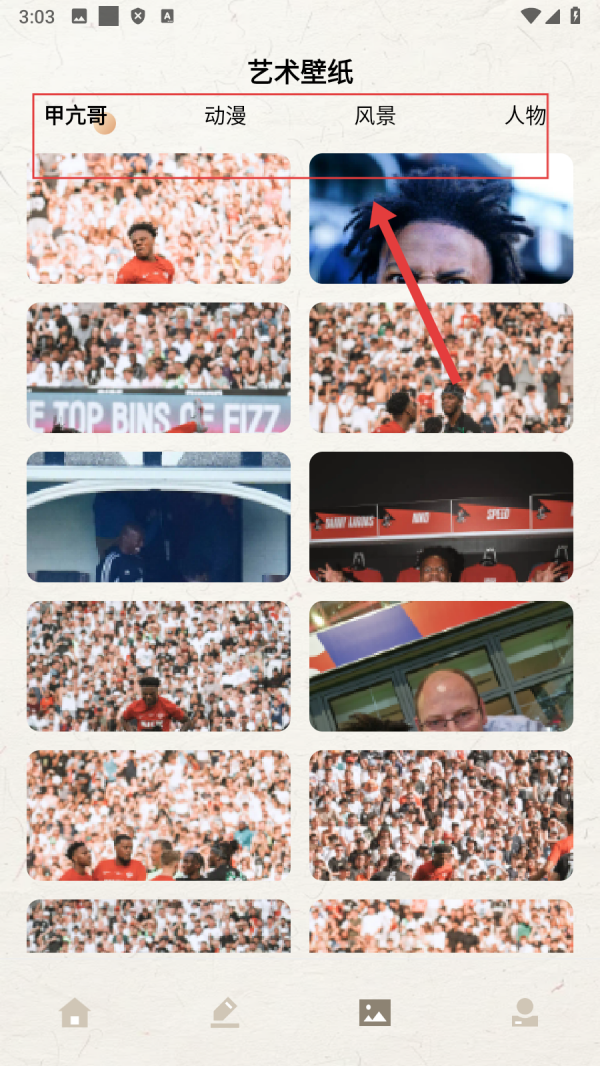Open the 人物 category tab
Screen dimensions: 600x1066
coord(525,116)
